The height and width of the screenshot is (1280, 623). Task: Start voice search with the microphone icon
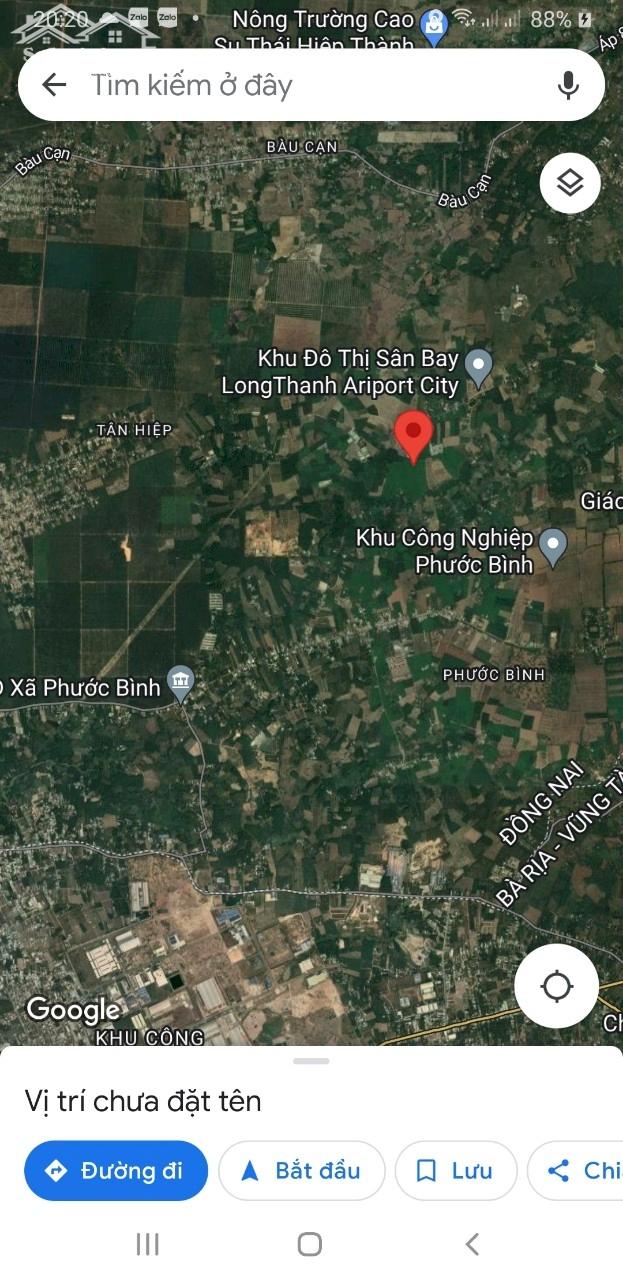(x=568, y=85)
